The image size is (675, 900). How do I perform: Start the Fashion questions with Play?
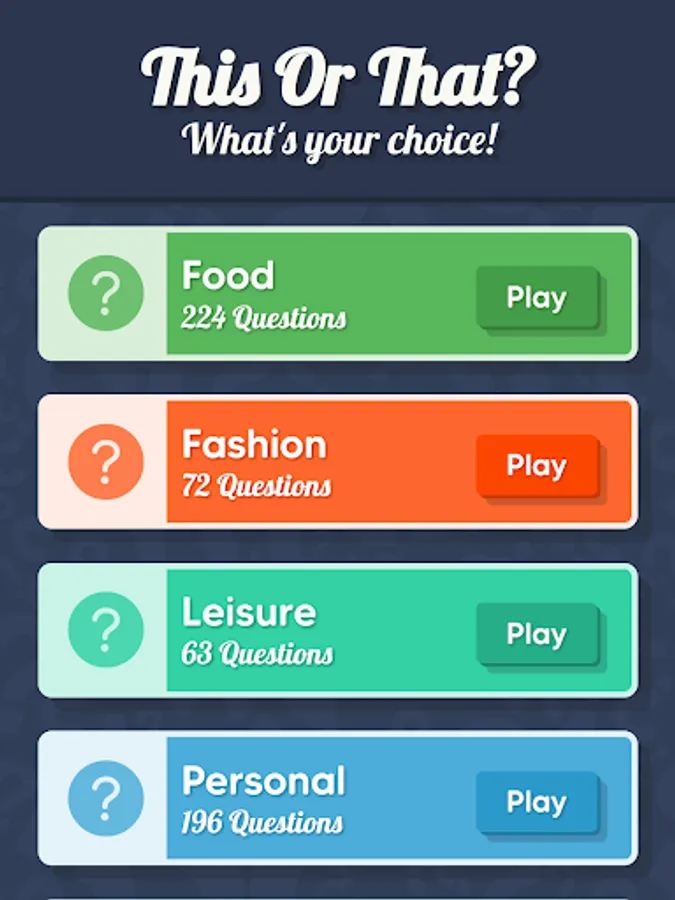[x=537, y=465]
